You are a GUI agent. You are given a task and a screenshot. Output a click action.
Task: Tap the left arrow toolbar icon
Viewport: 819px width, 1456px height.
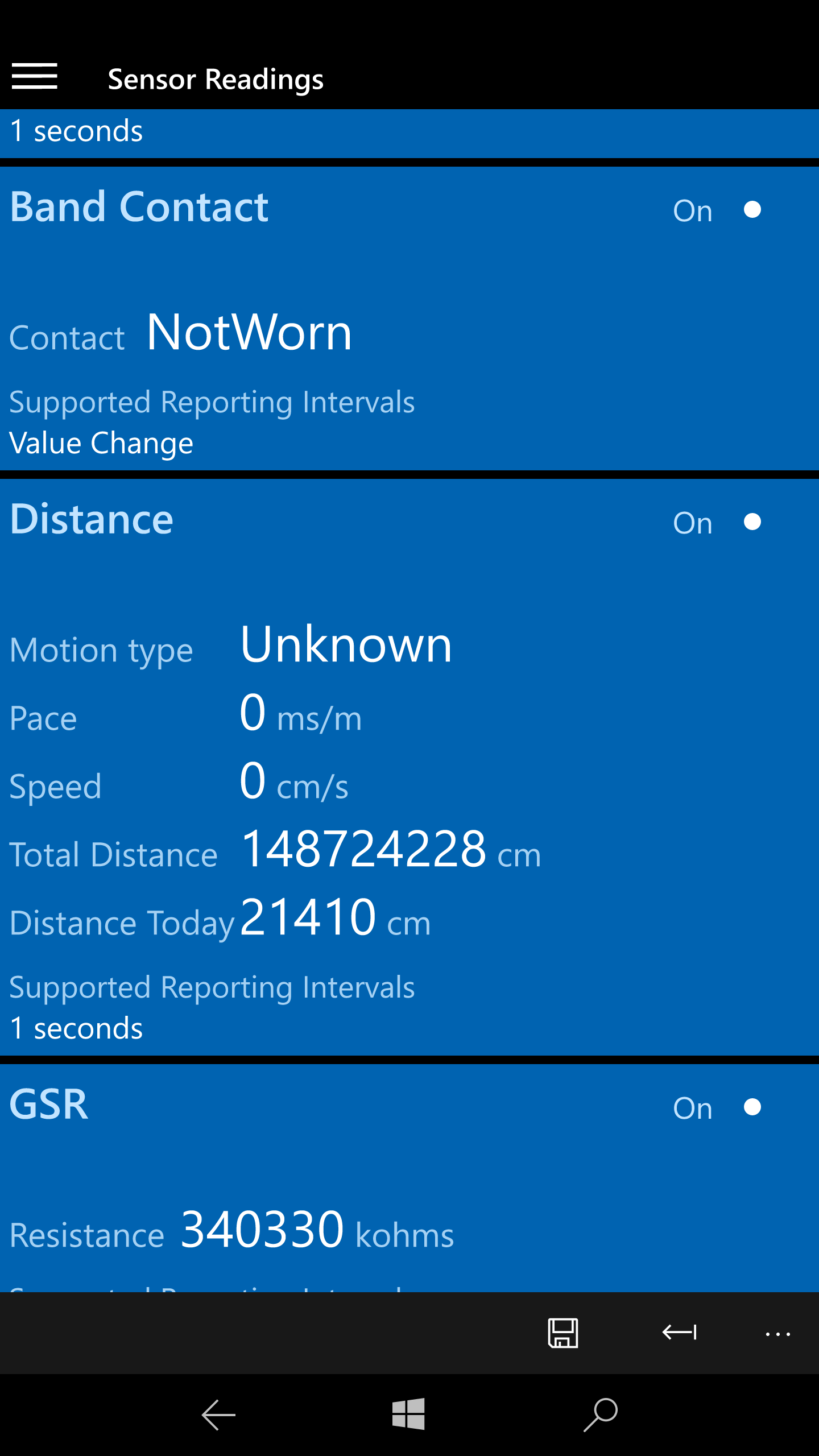pyautogui.click(x=680, y=1333)
